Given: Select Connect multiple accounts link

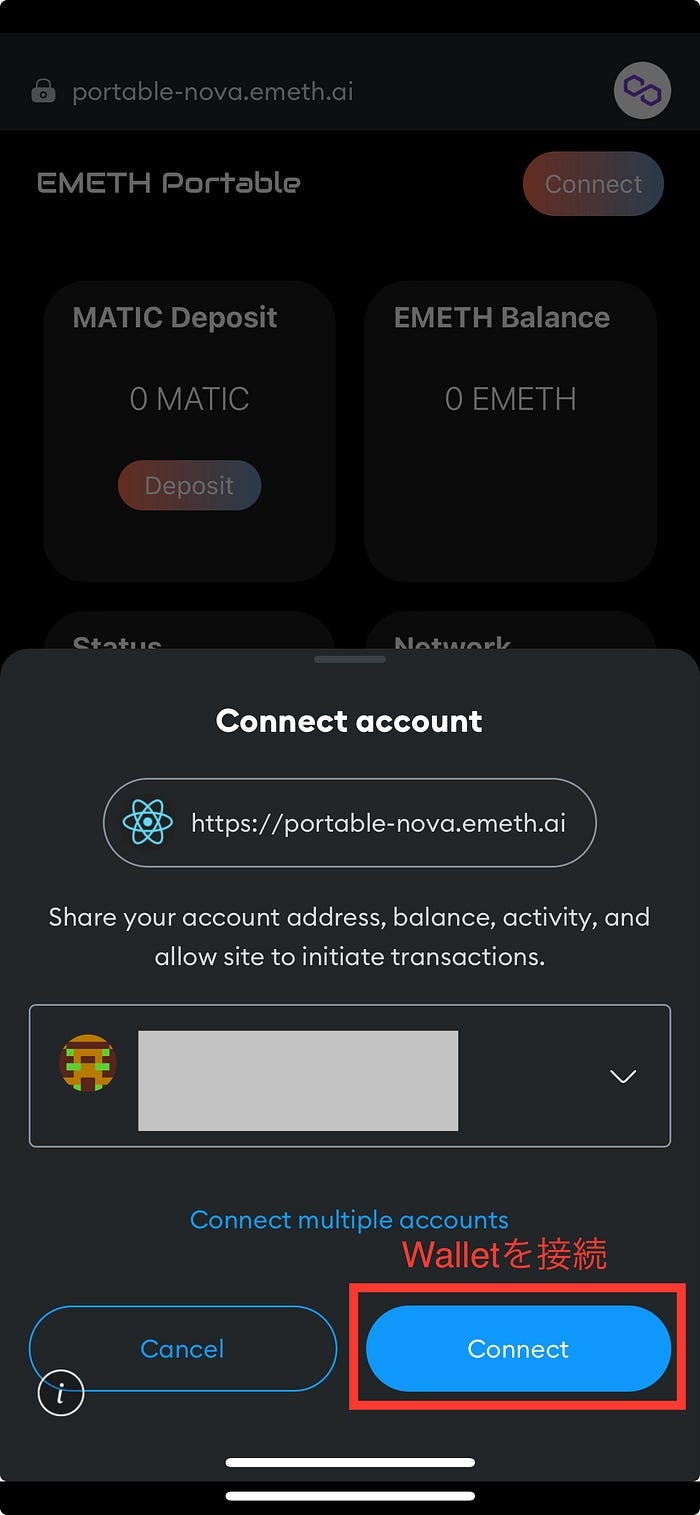Looking at the screenshot, I should pos(349,1220).
